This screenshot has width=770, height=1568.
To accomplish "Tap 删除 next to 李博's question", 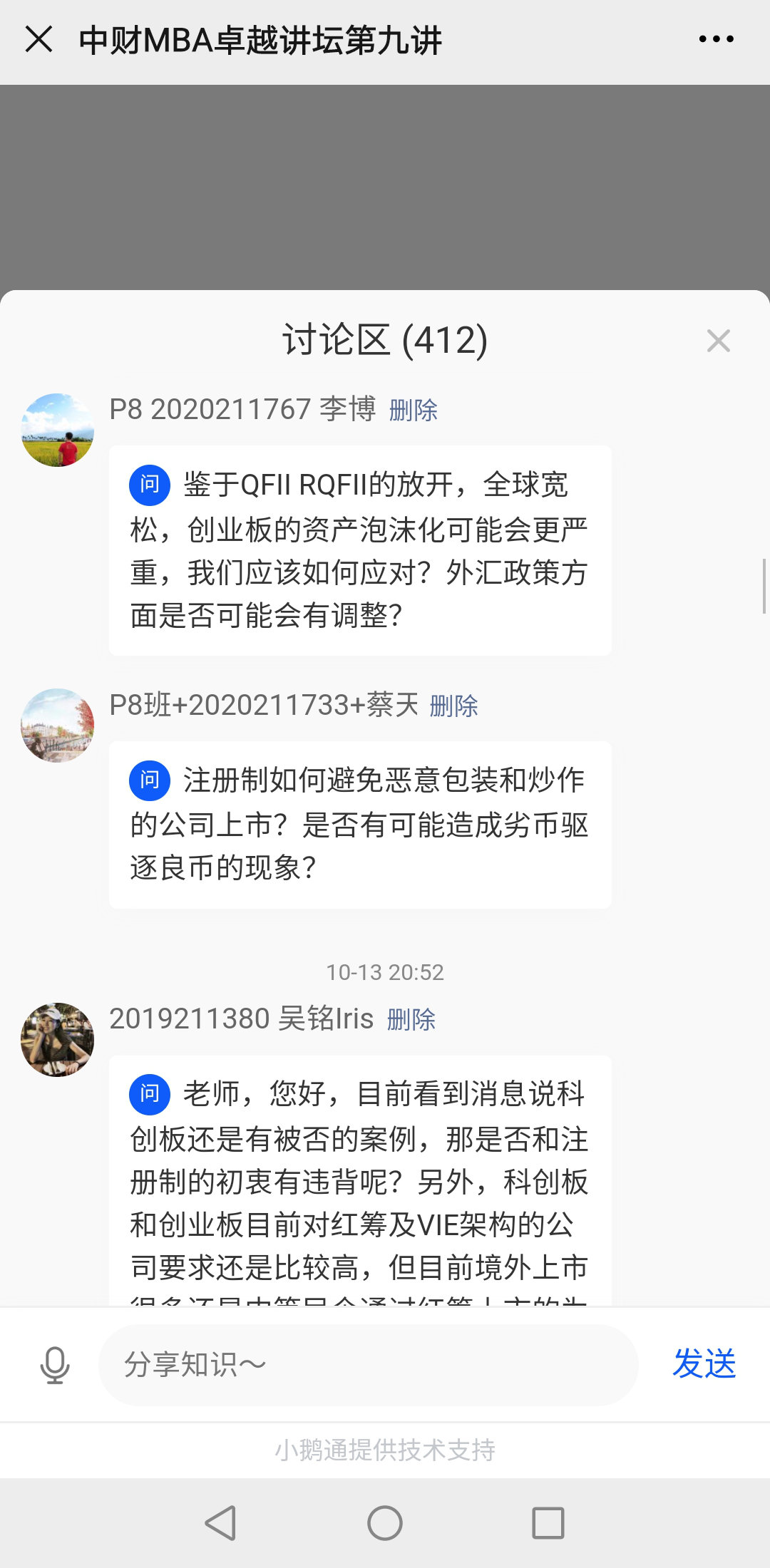I will click(x=414, y=411).
